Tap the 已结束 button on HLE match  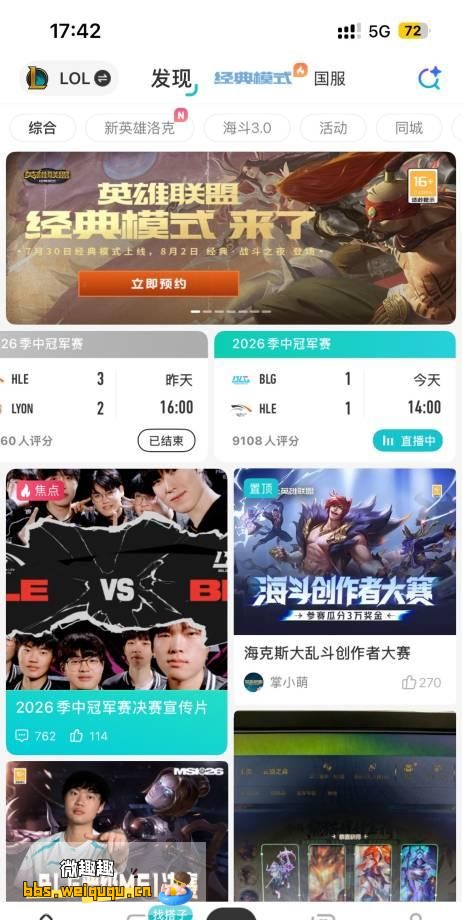[167, 441]
